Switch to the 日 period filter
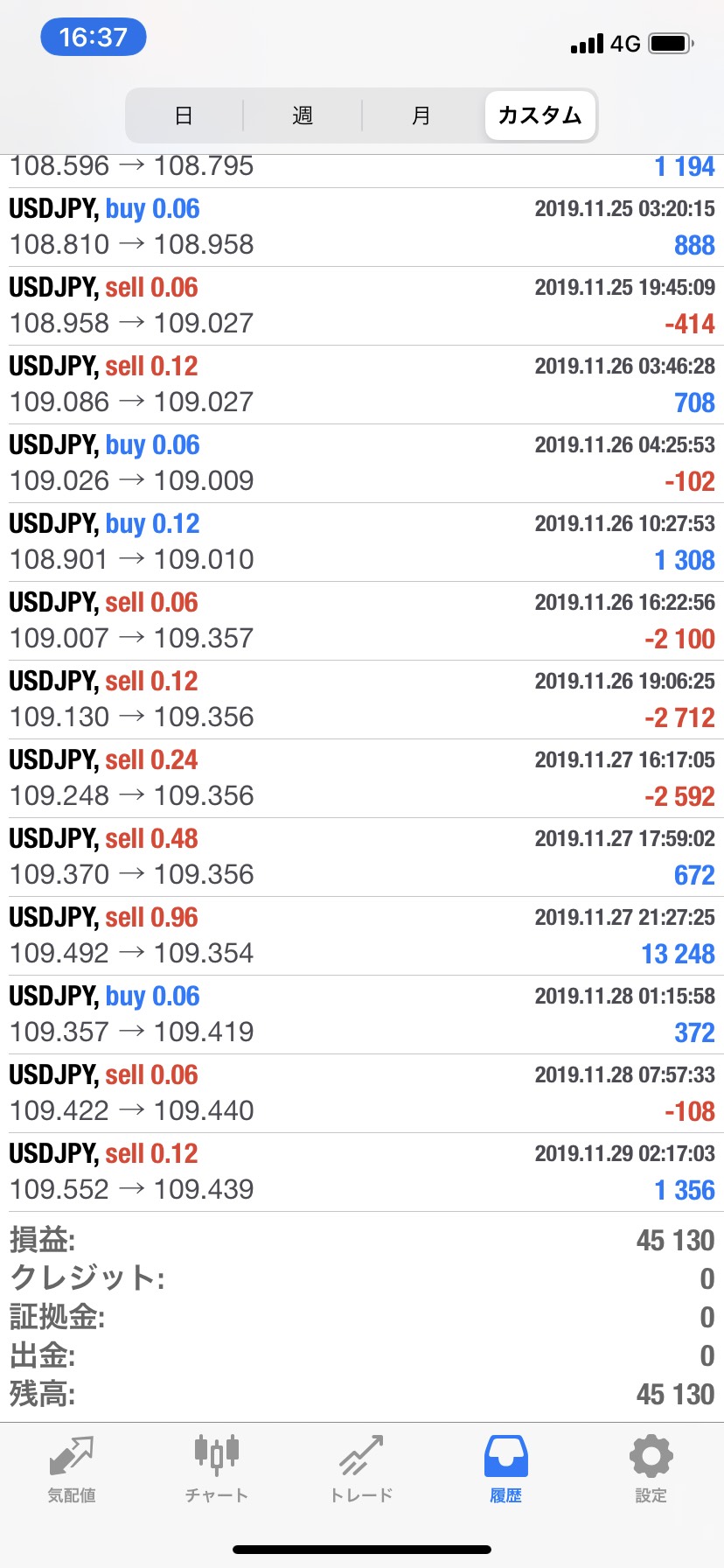The width and height of the screenshot is (724, 1568). (x=184, y=115)
